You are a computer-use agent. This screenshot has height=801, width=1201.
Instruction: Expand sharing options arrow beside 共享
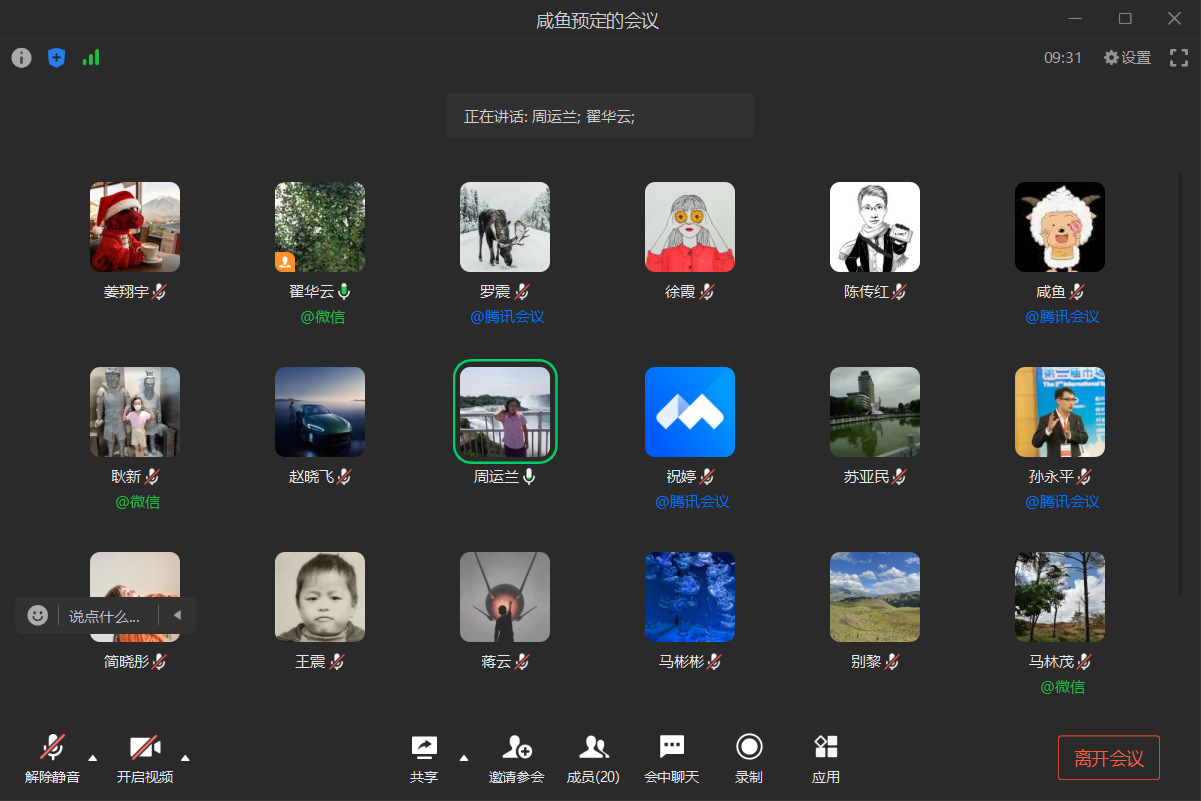click(463, 757)
